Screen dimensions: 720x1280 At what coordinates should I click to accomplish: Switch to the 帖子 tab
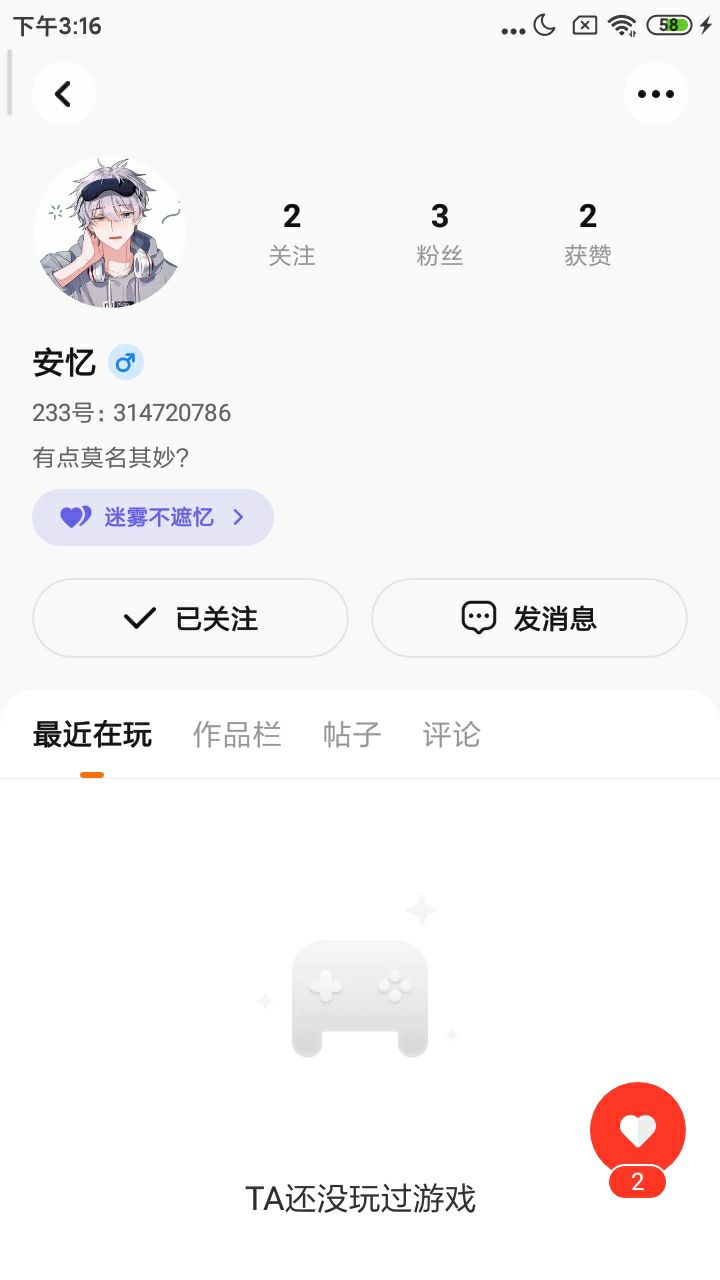click(352, 735)
